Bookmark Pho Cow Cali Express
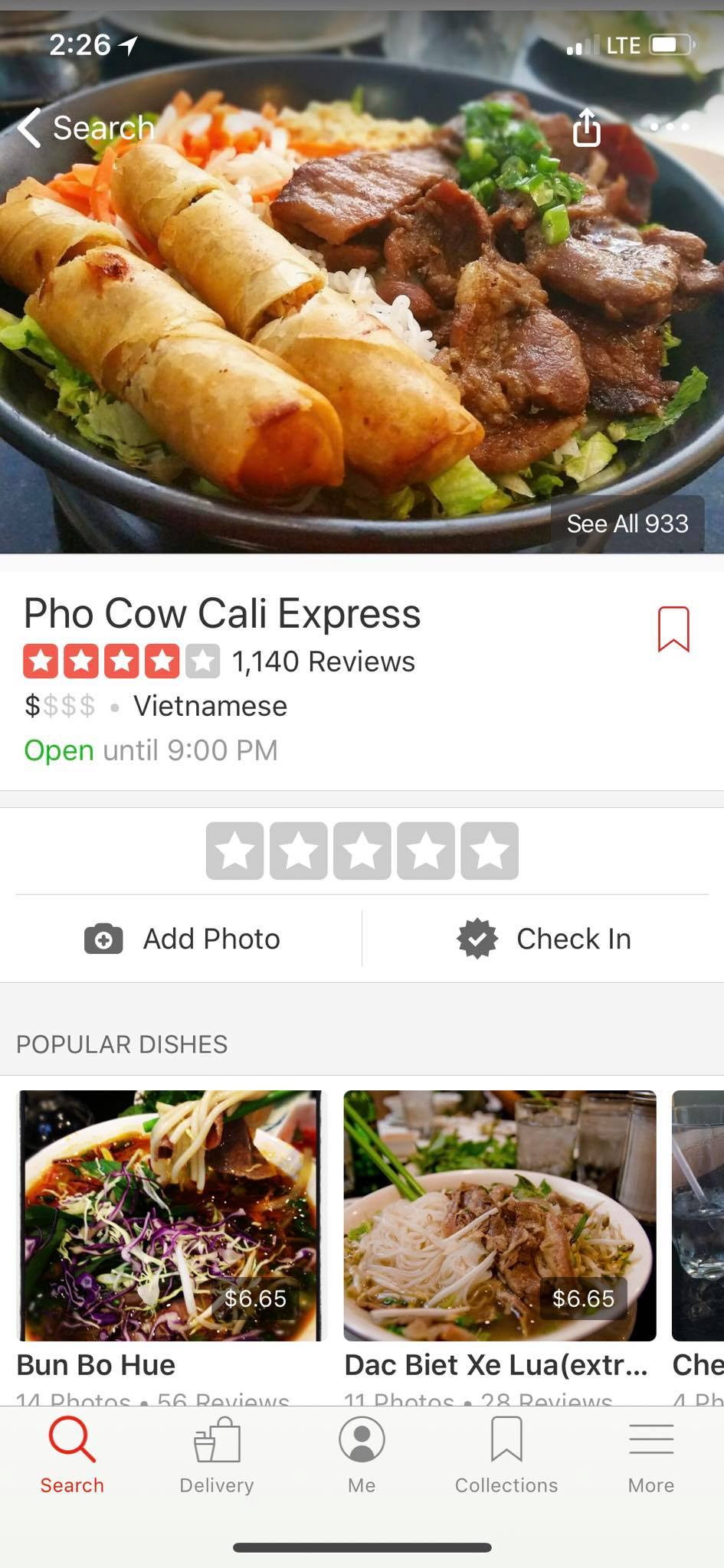 [x=673, y=629]
